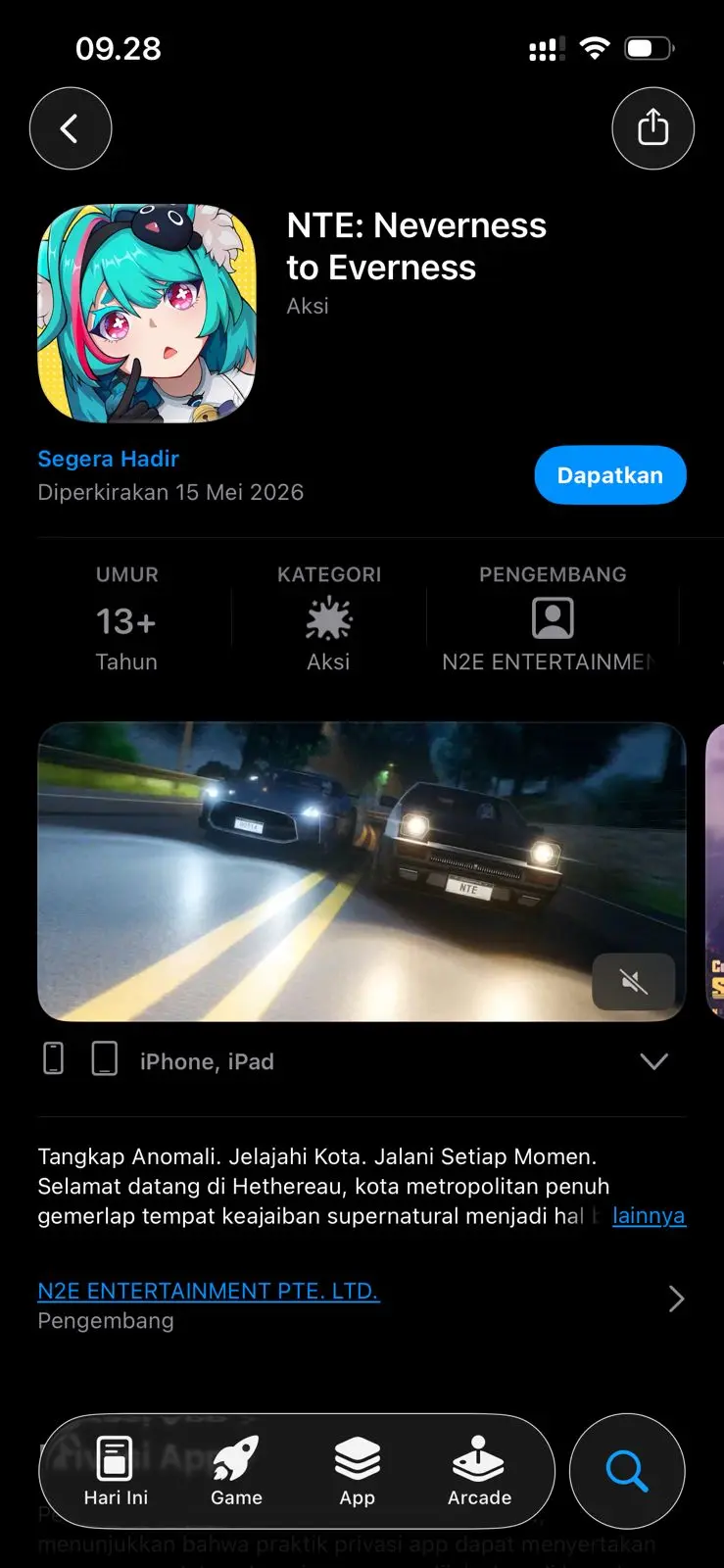This screenshot has width=724, height=1568.
Task: Share the NTE: Neverness to Everness app
Action: 652,128
